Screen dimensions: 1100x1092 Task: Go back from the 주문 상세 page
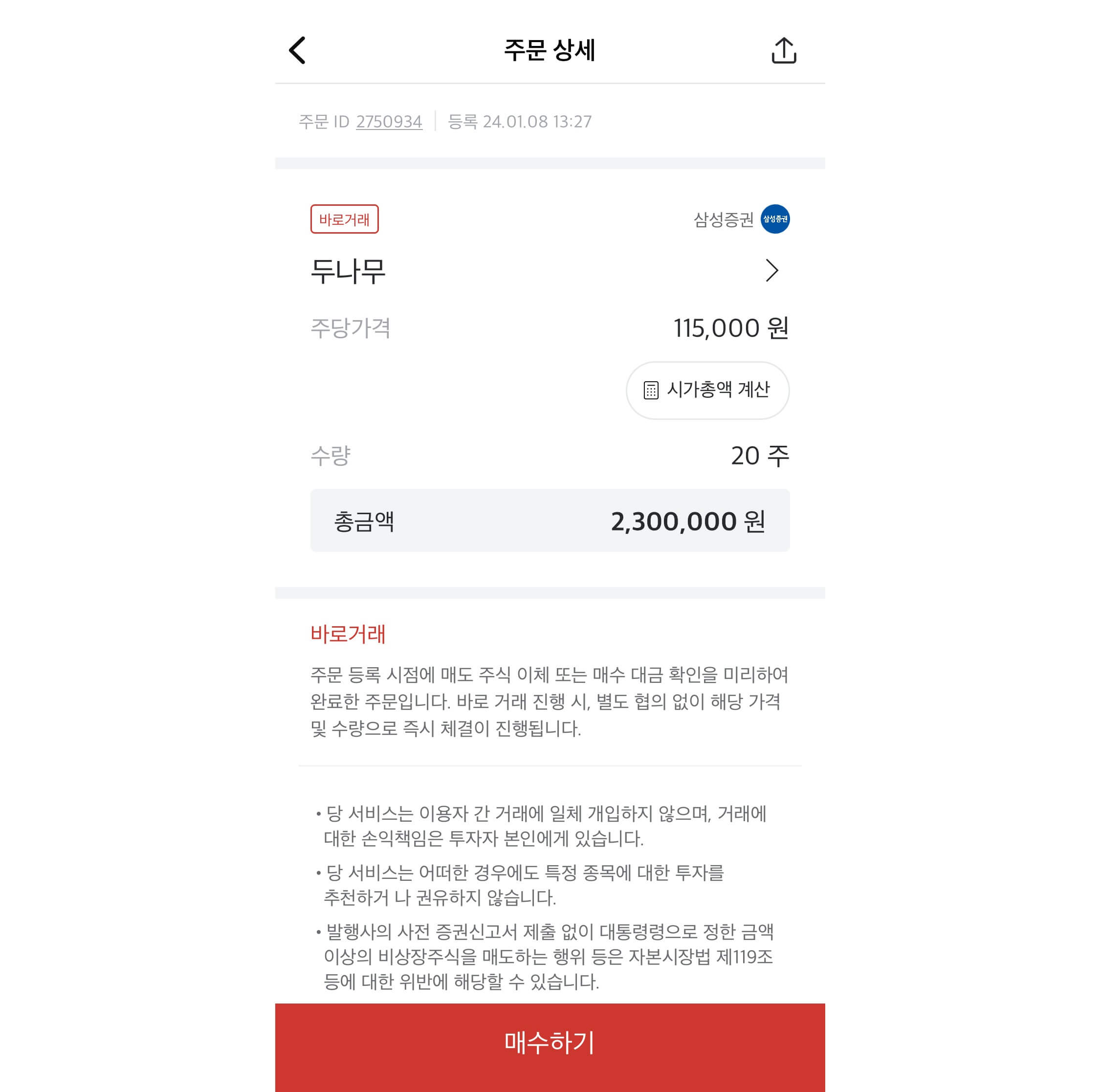297,51
